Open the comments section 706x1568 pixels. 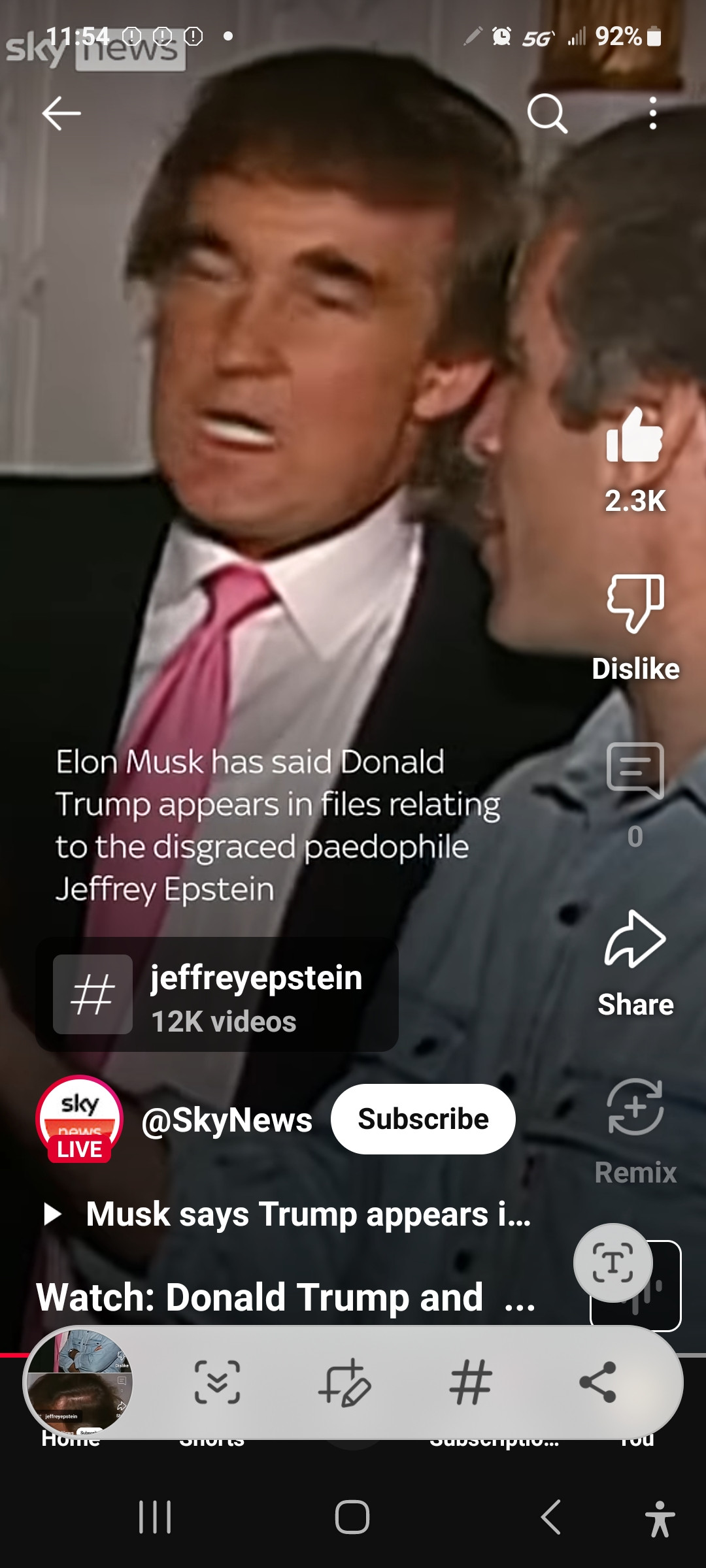[635, 772]
